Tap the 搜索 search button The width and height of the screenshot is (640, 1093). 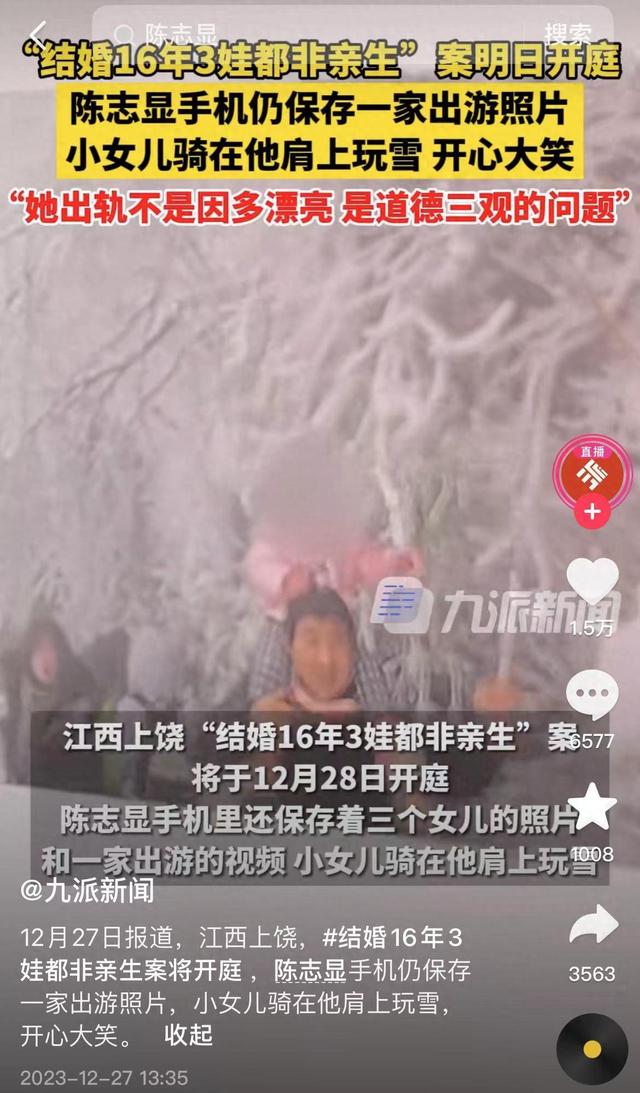(x=580, y=33)
